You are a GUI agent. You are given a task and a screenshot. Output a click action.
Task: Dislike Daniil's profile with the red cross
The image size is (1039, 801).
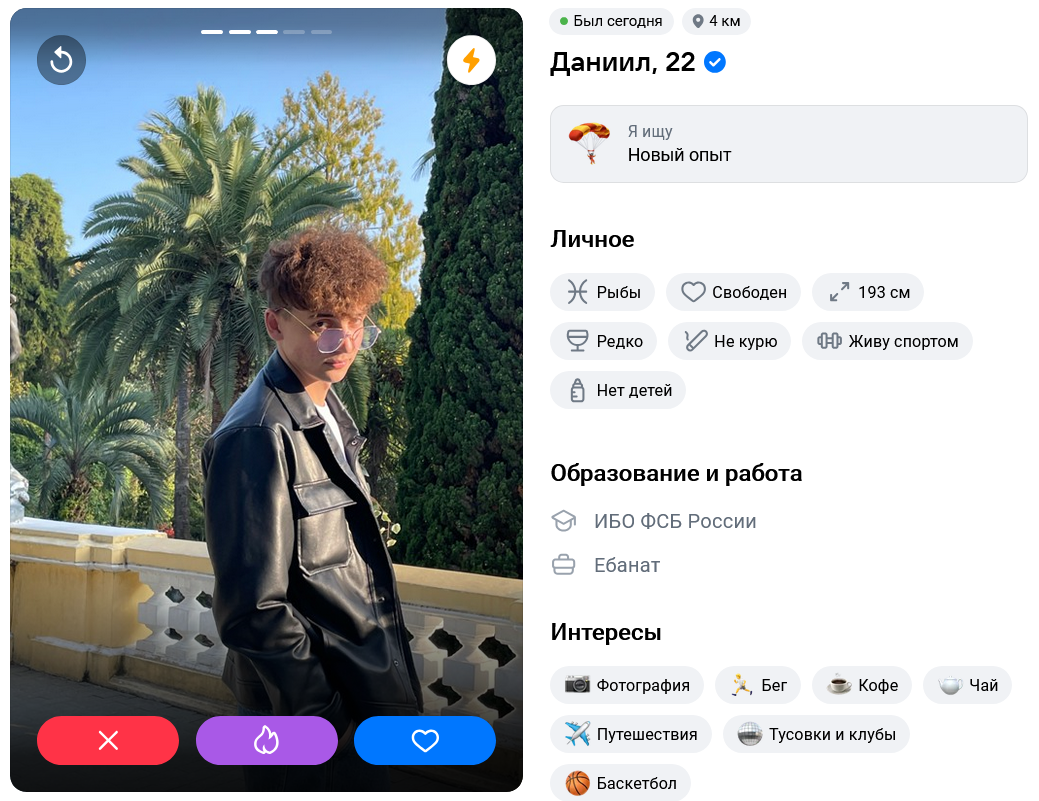108,740
